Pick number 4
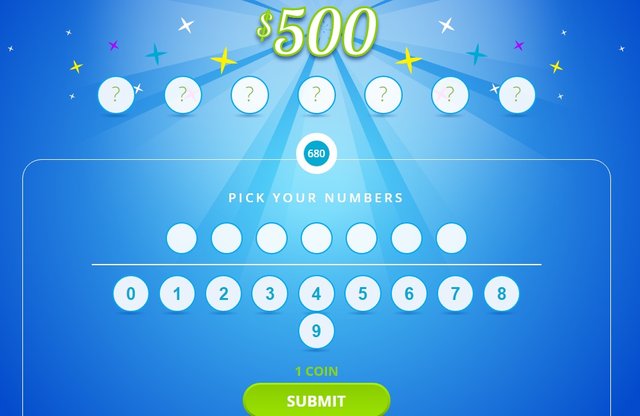640x416 pixels. [316, 294]
